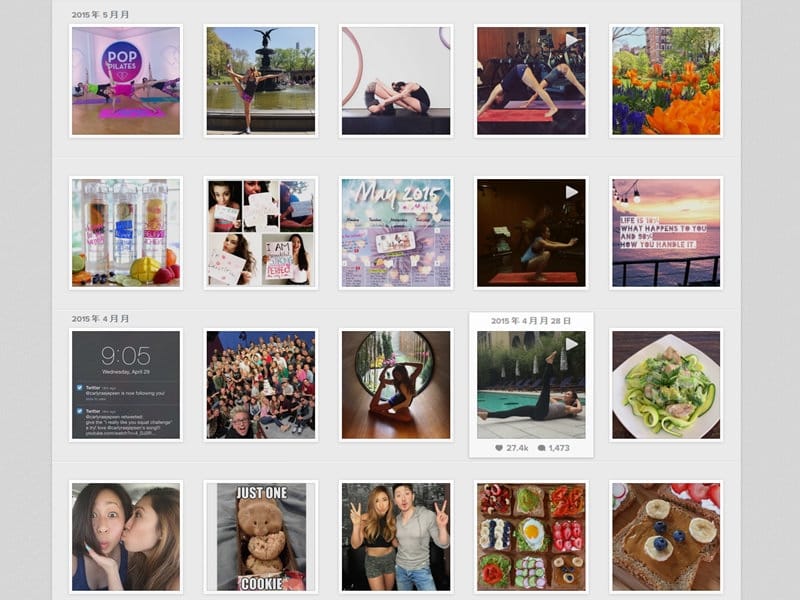Open the 9:05 lock screen screenshot post
Screen dimensions: 800x600
(x=126, y=385)
